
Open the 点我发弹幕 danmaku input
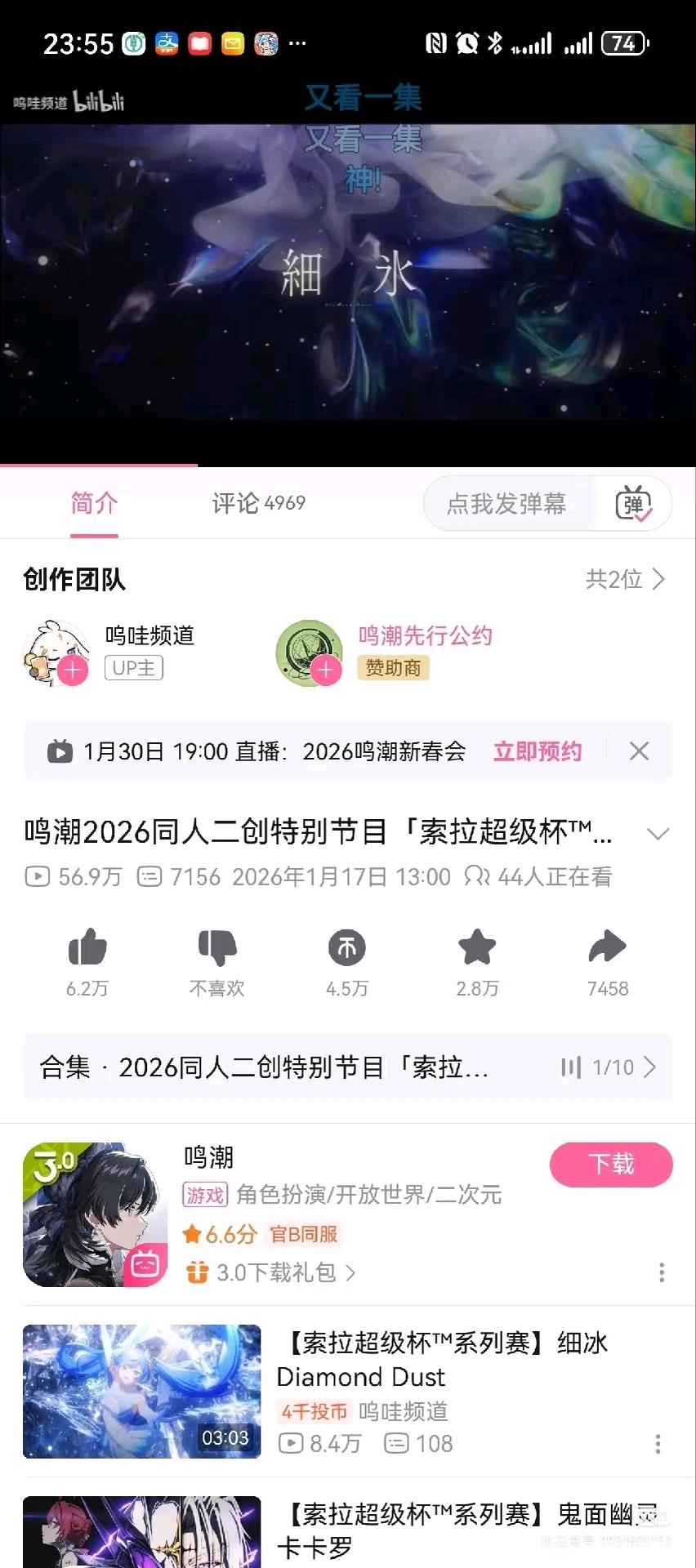pyautogui.click(x=506, y=504)
